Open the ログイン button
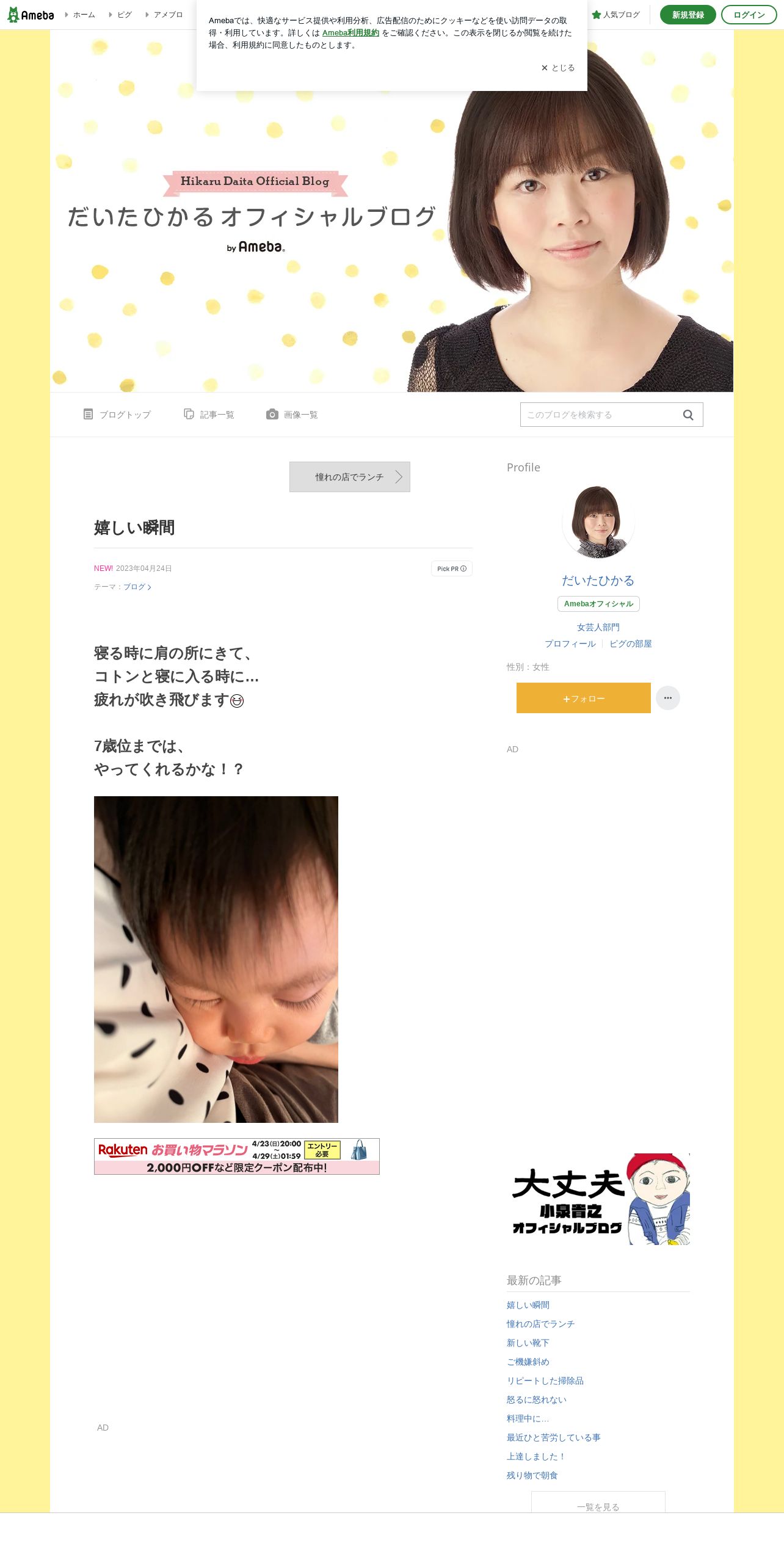Screen dimensions: 784x1568 click(749, 15)
